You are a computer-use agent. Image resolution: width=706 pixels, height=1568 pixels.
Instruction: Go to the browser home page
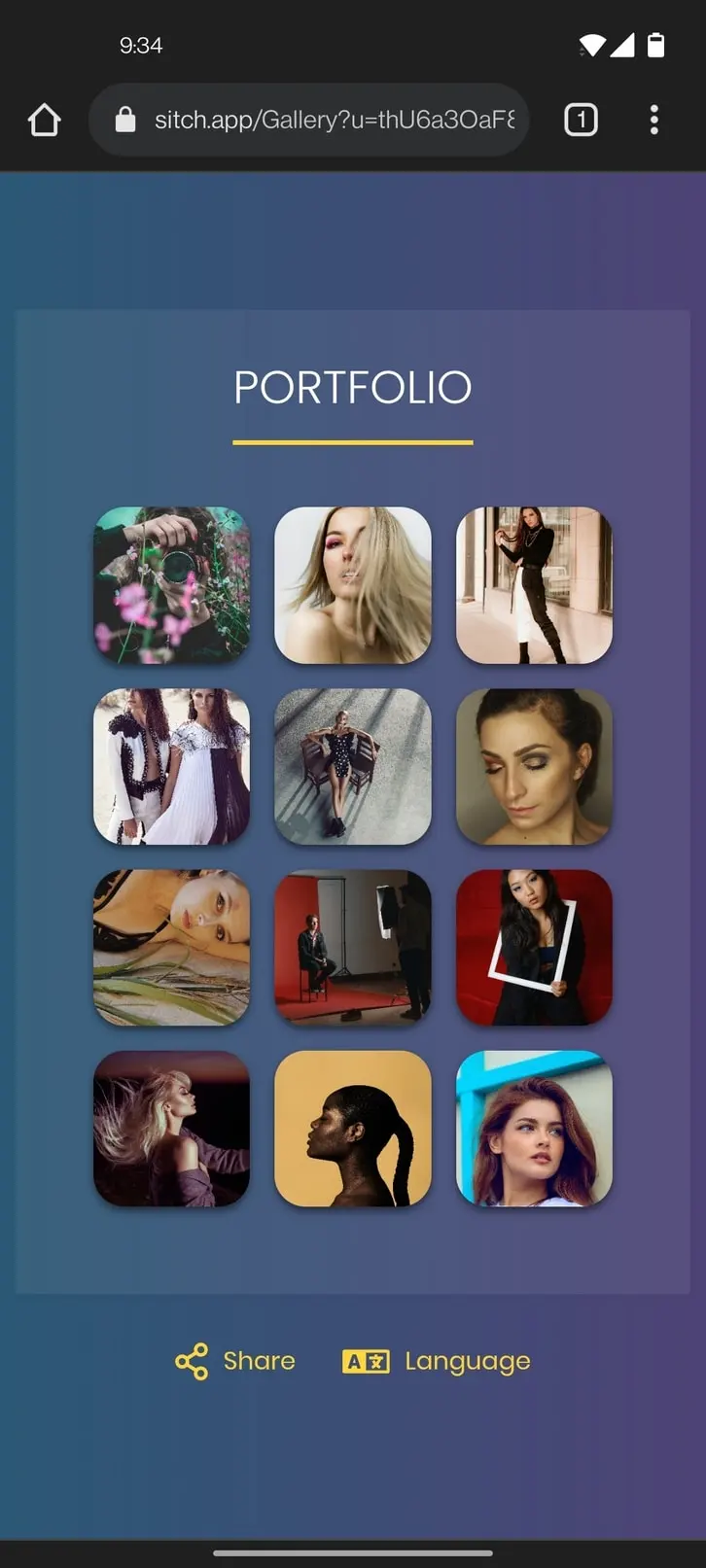click(45, 121)
